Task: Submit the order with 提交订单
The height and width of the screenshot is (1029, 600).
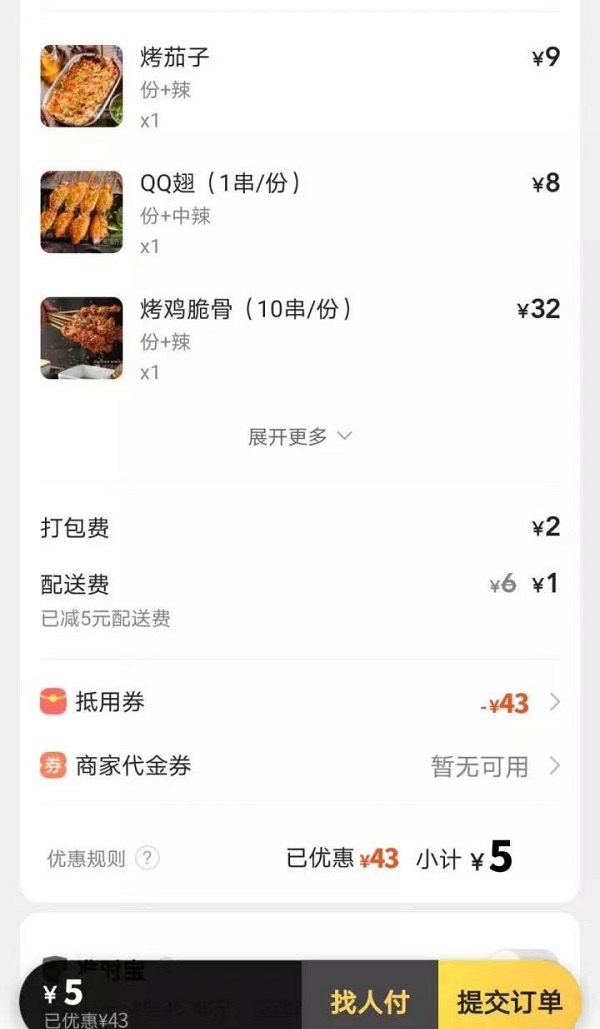Action: (509, 1000)
